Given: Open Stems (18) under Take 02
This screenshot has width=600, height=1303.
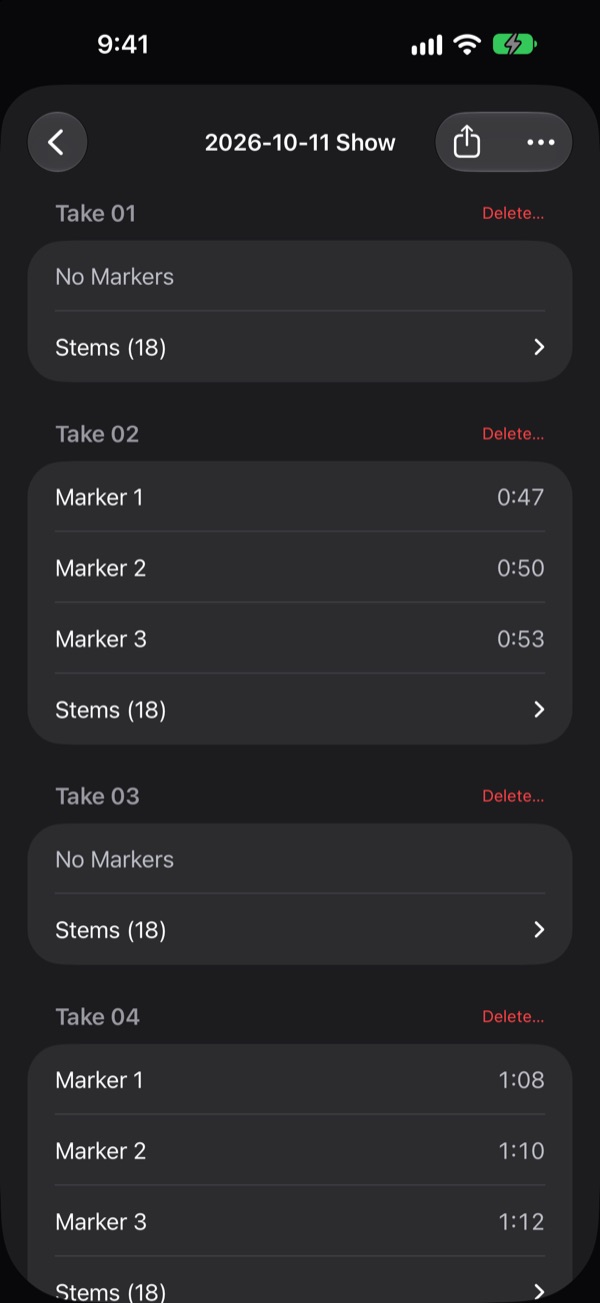Looking at the screenshot, I should pyautogui.click(x=300, y=709).
